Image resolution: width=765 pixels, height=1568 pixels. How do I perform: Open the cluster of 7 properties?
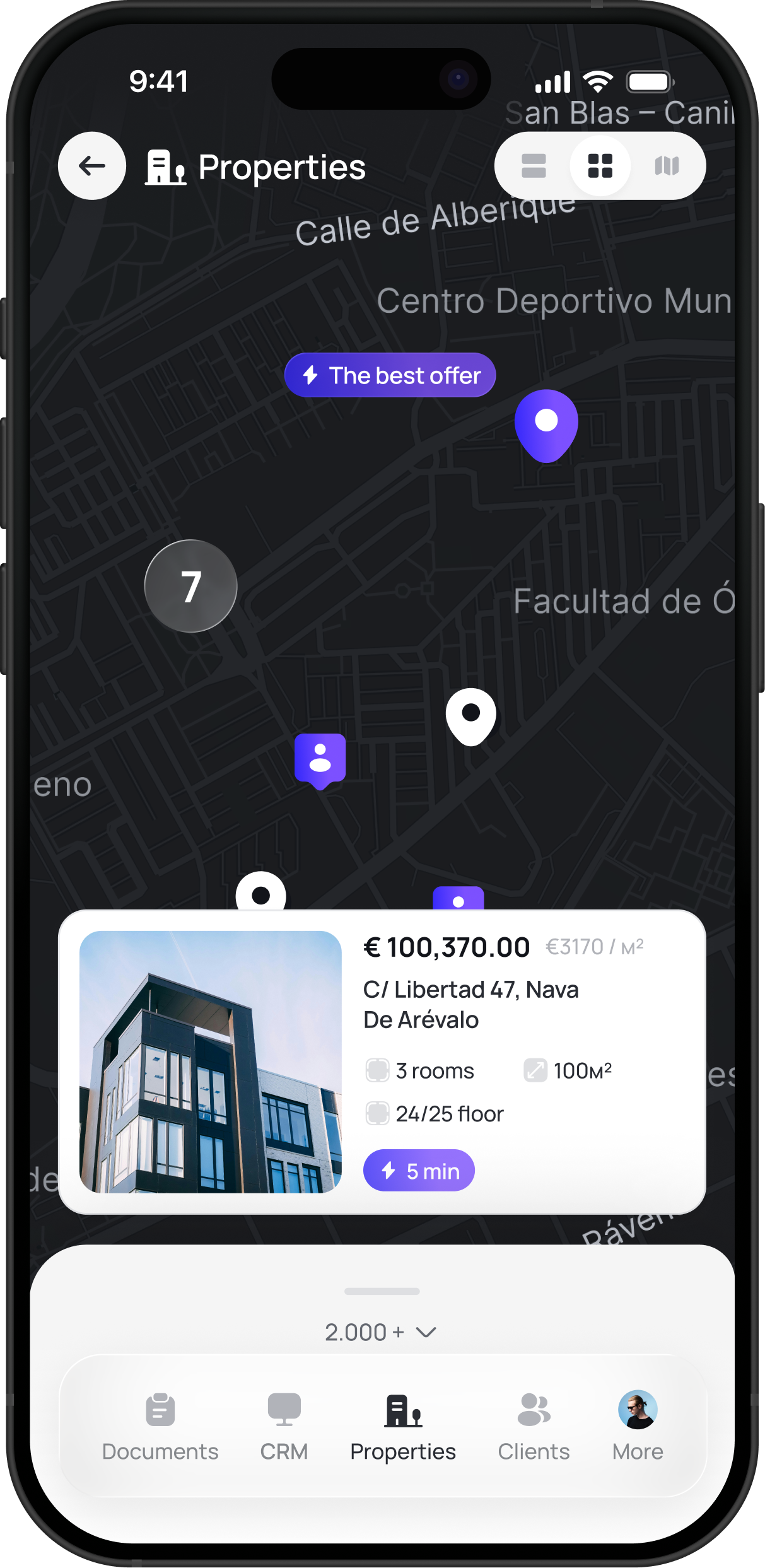pyautogui.click(x=190, y=586)
